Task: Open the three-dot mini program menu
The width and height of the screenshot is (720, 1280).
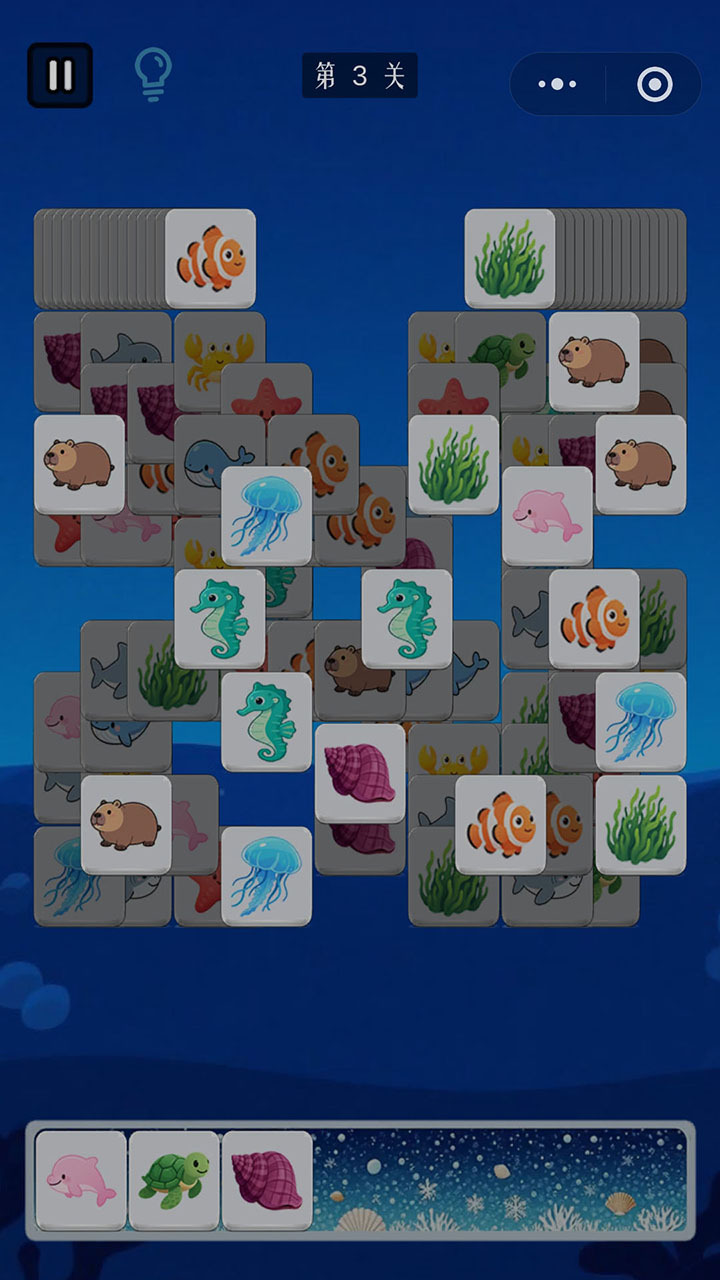Action: point(557,84)
